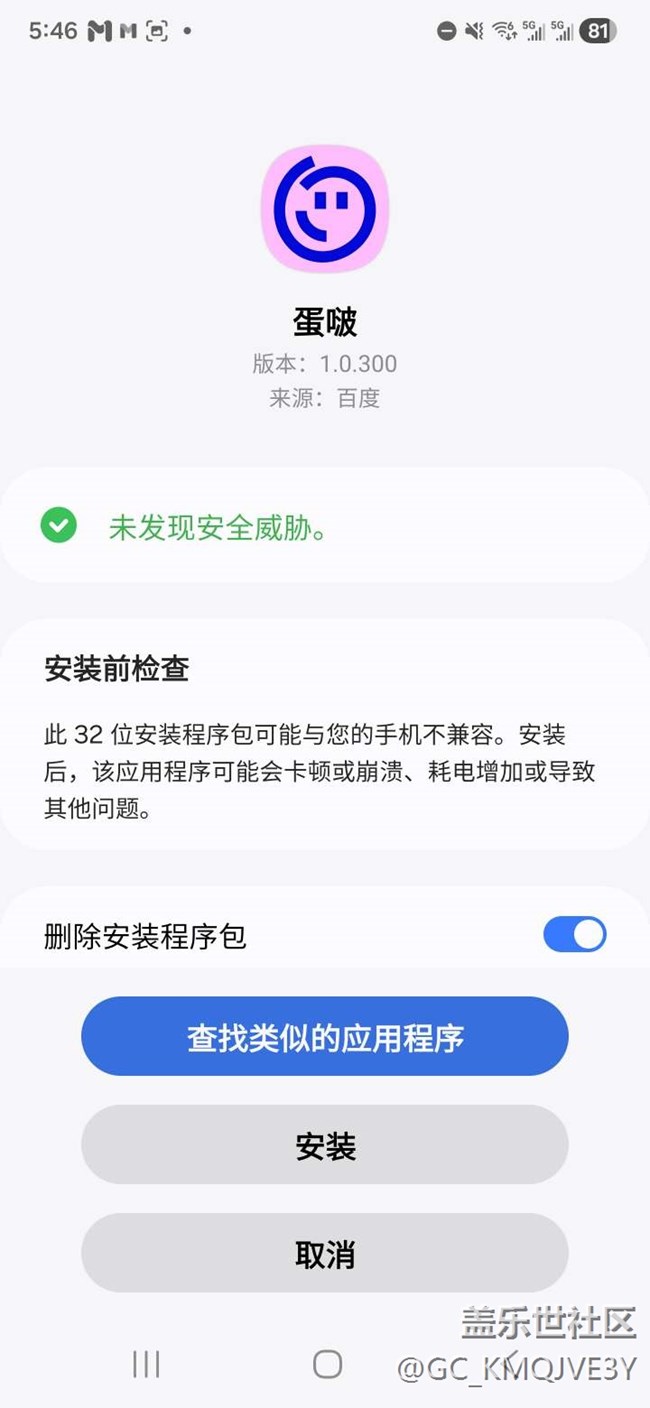650x1408 pixels.
Task: Tap 查找类似的应用程序 button
Action: click(x=325, y=1037)
